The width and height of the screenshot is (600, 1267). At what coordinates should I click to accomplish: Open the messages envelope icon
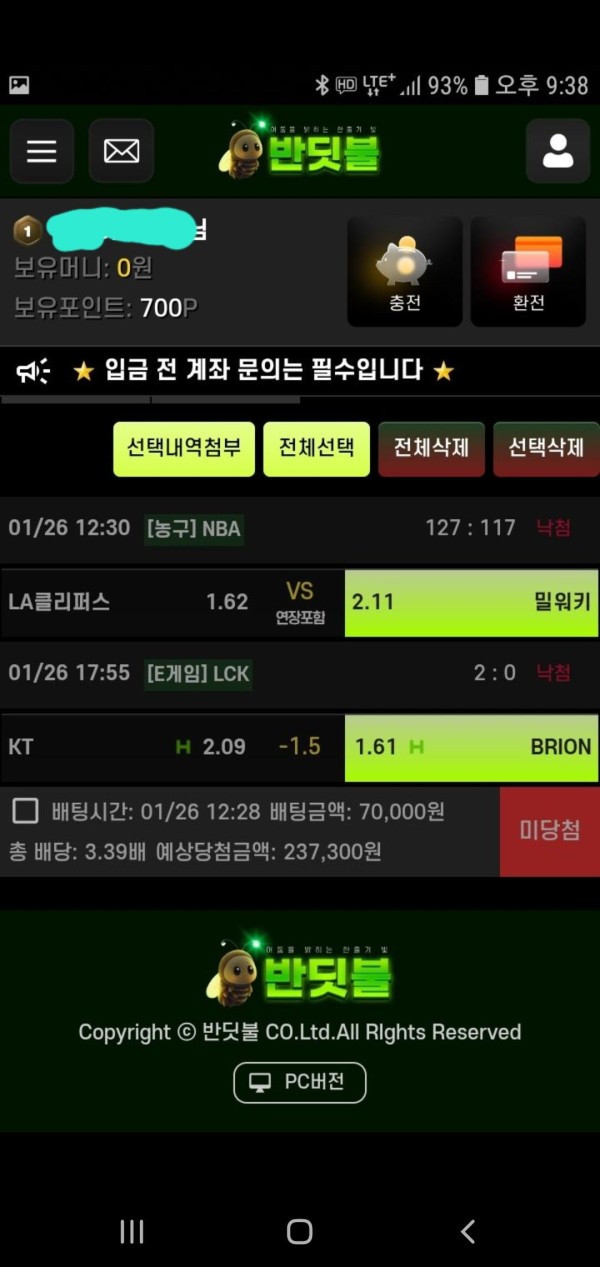(x=121, y=151)
